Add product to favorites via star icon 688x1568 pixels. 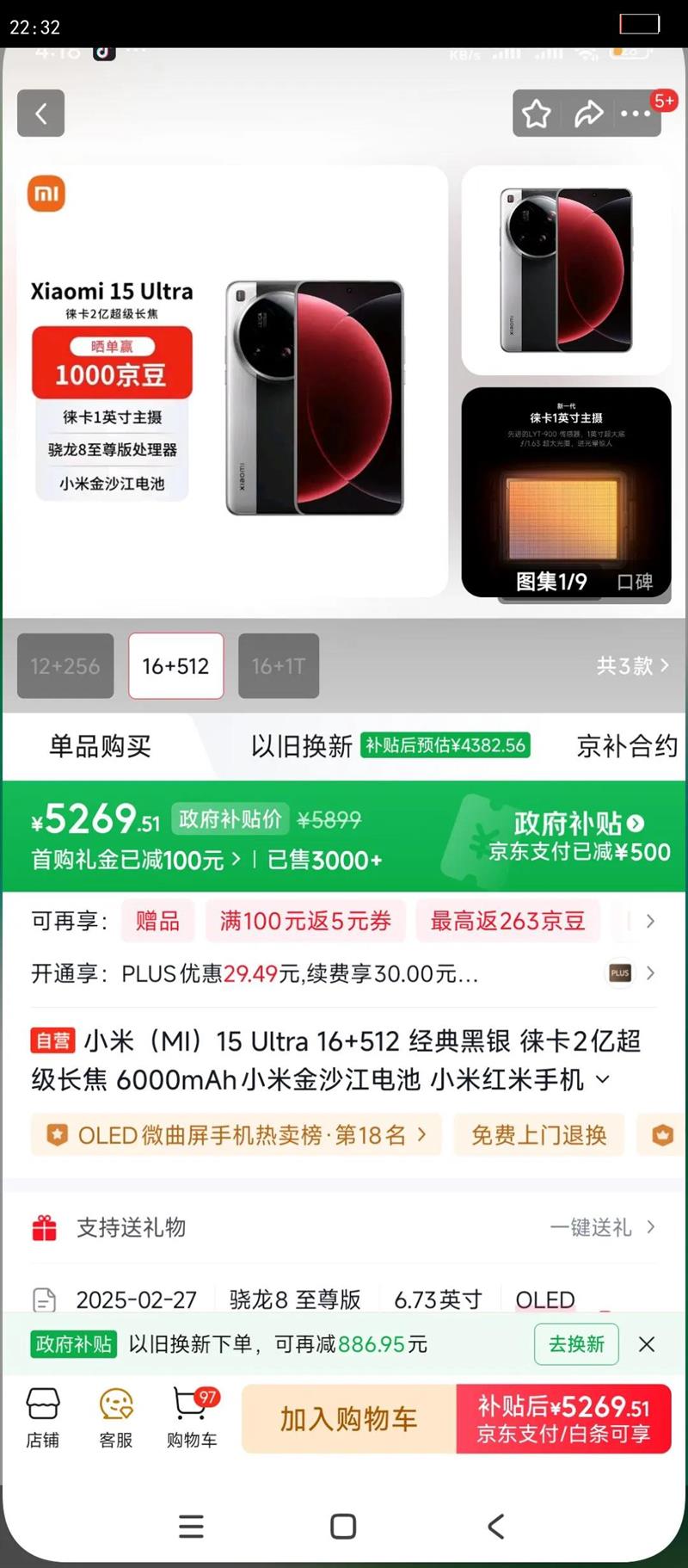click(536, 113)
